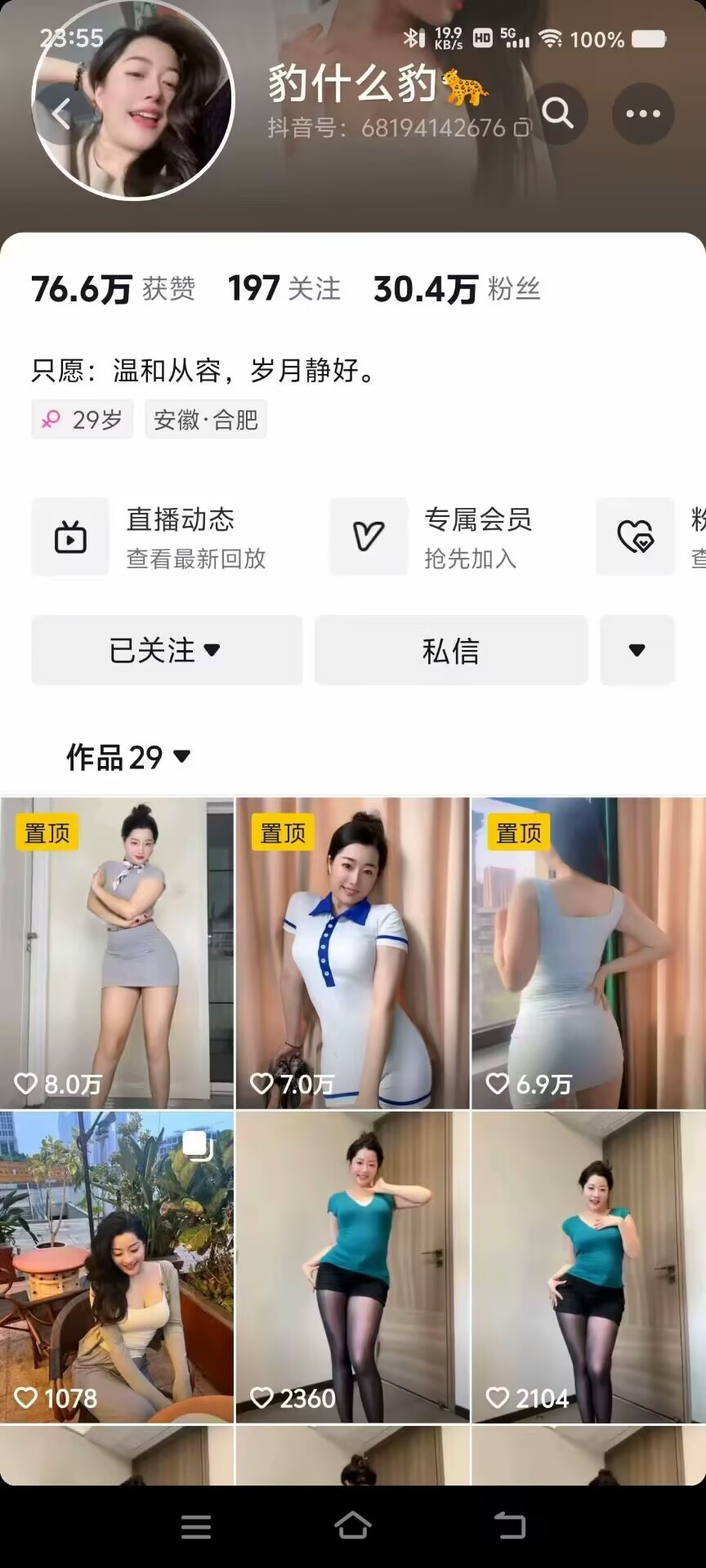View the 30.4万 粉丝 followers list

pyautogui.click(x=457, y=288)
